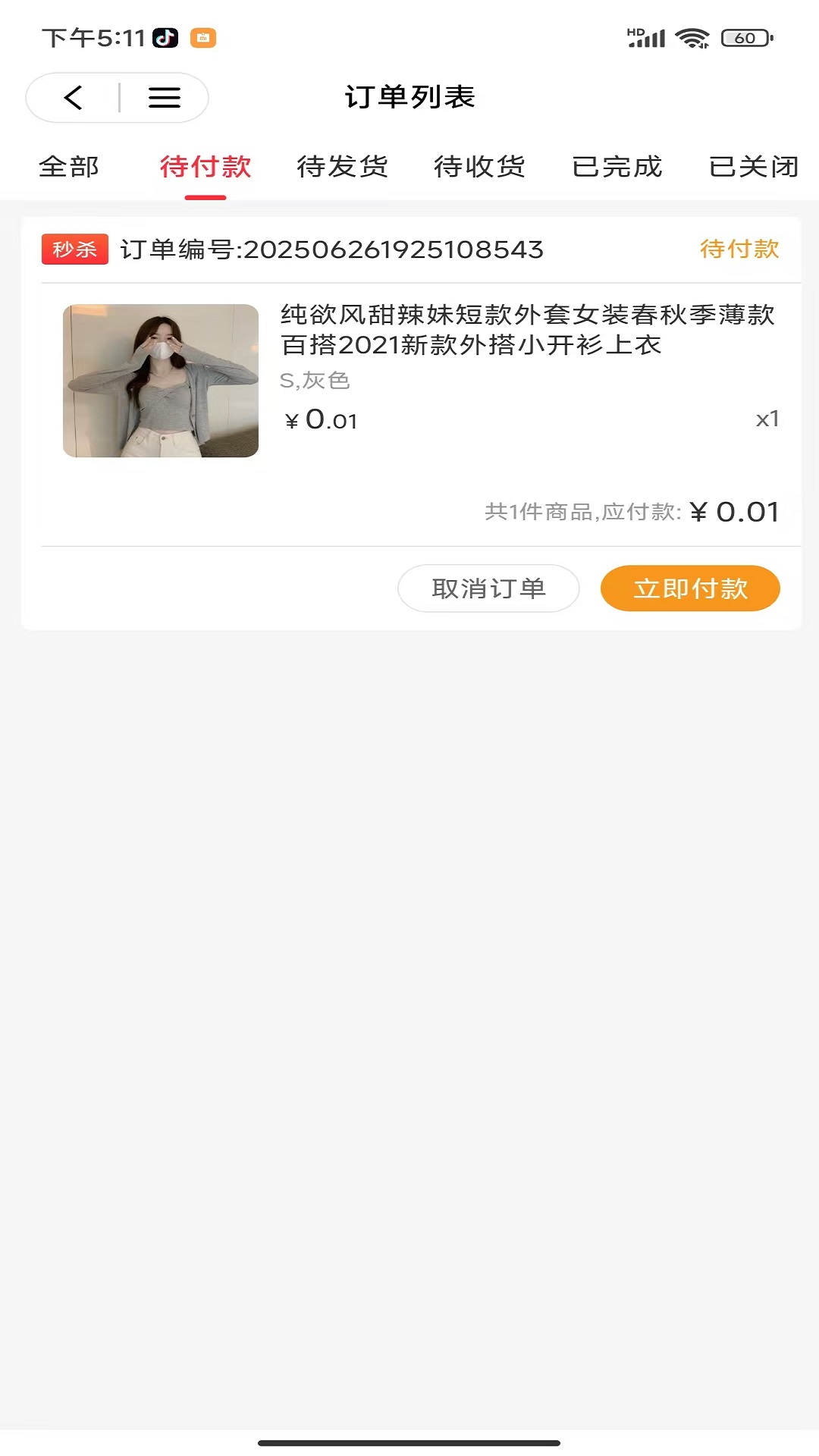The width and height of the screenshot is (819, 1456).
Task: Open the hamburger menu icon
Action: click(164, 98)
